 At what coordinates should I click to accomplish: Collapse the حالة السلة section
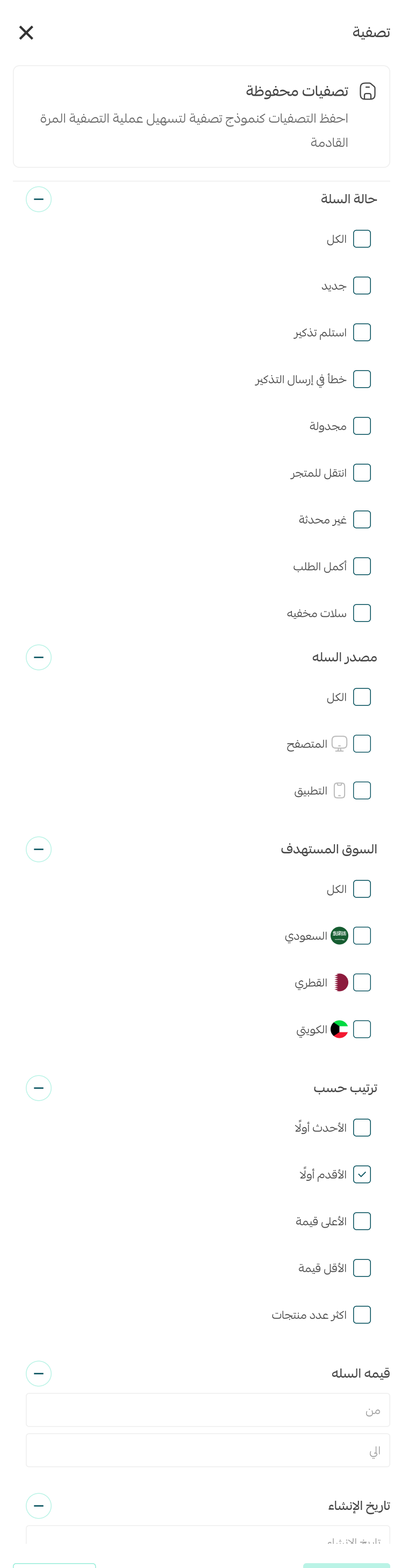[38, 199]
